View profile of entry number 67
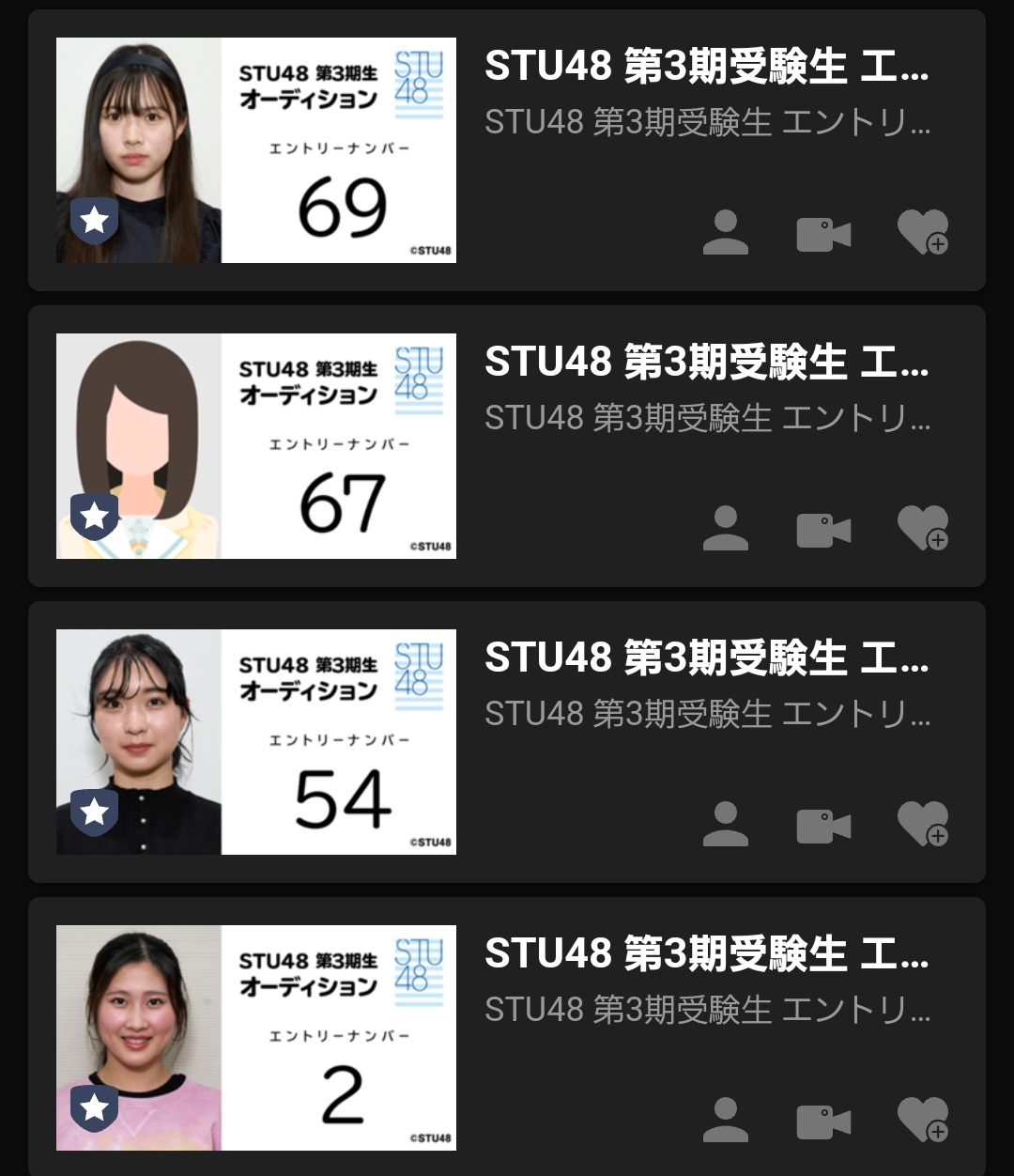This screenshot has height=1176, width=1014. (x=725, y=529)
